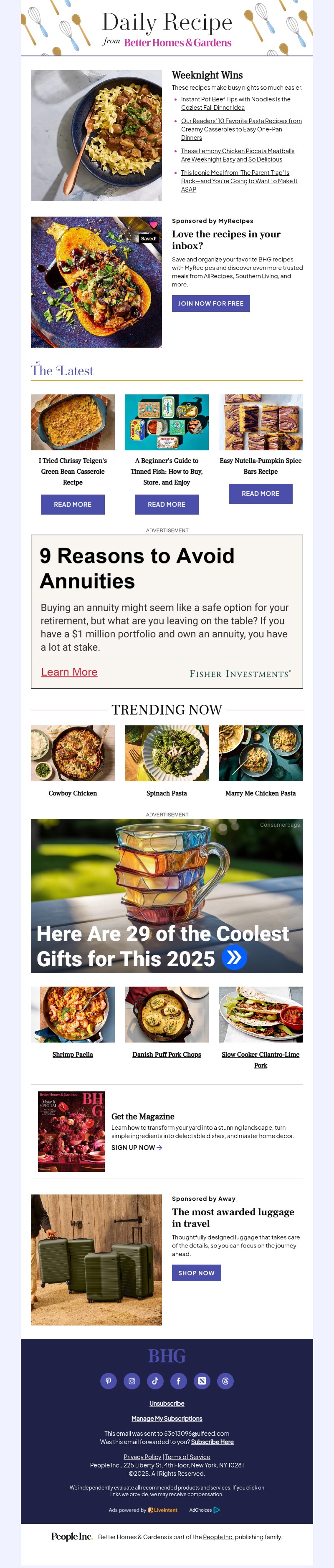Read more about Chrissy Teigen's Green Bean Casserole
Screen dimensions: 334x1568
click(x=72, y=504)
